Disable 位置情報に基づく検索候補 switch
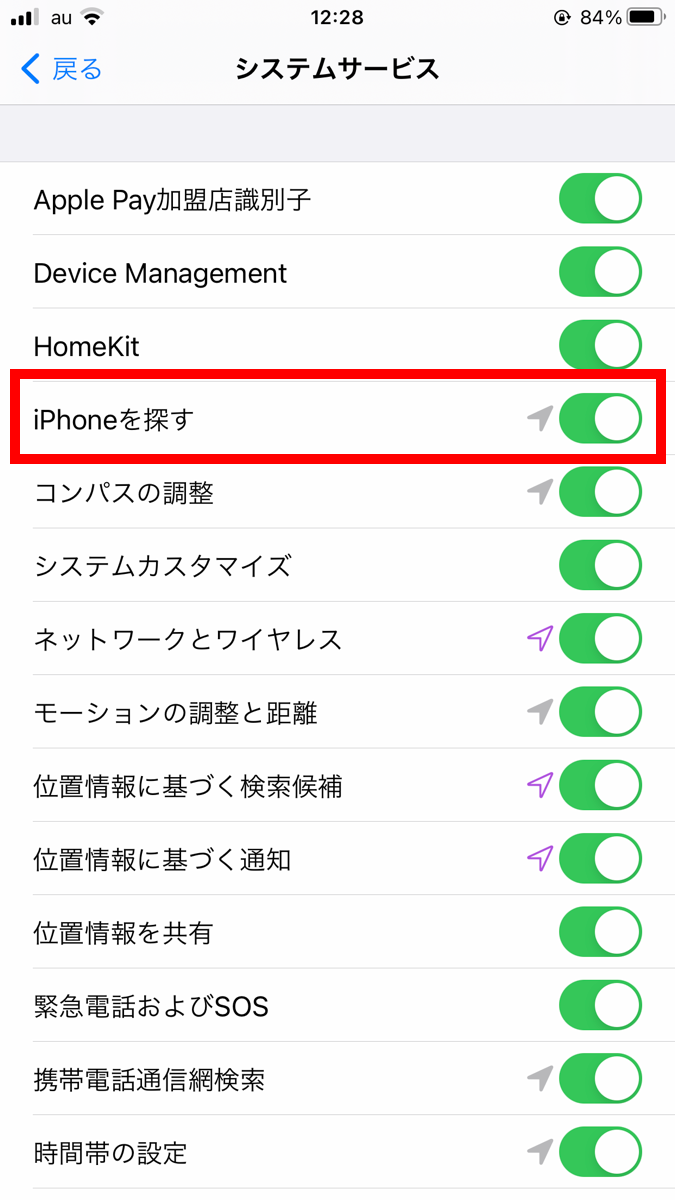Screen dimensions: 675x1200 coord(600,785)
